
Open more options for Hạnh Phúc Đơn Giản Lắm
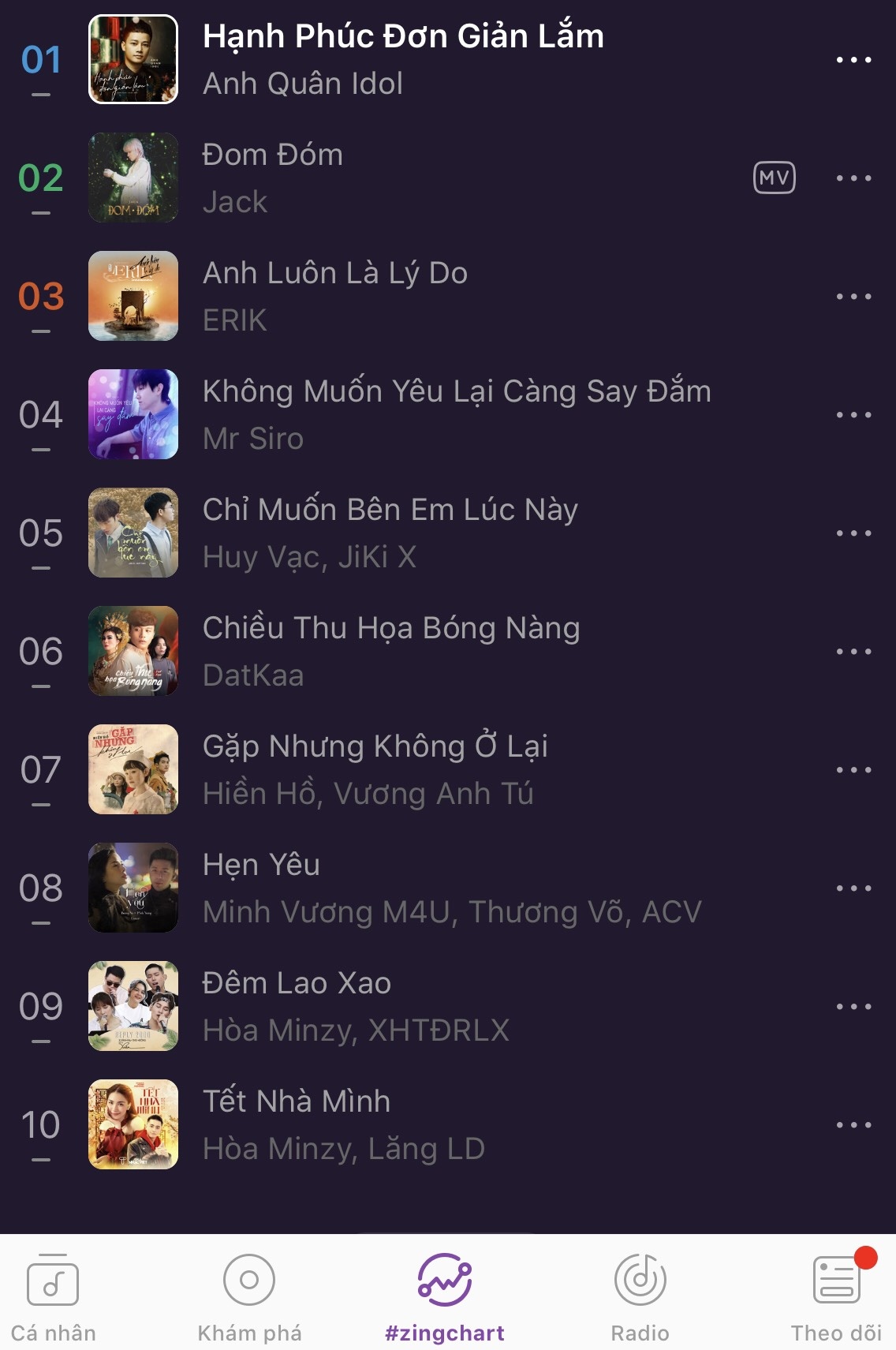[x=853, y=60]
